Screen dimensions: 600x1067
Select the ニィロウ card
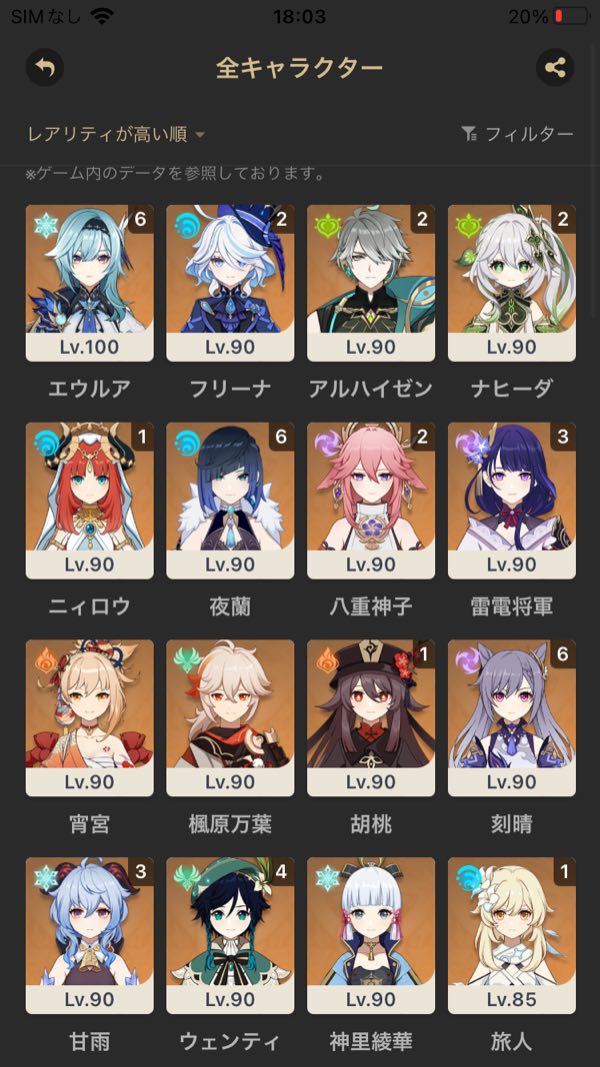coord(89,500)
